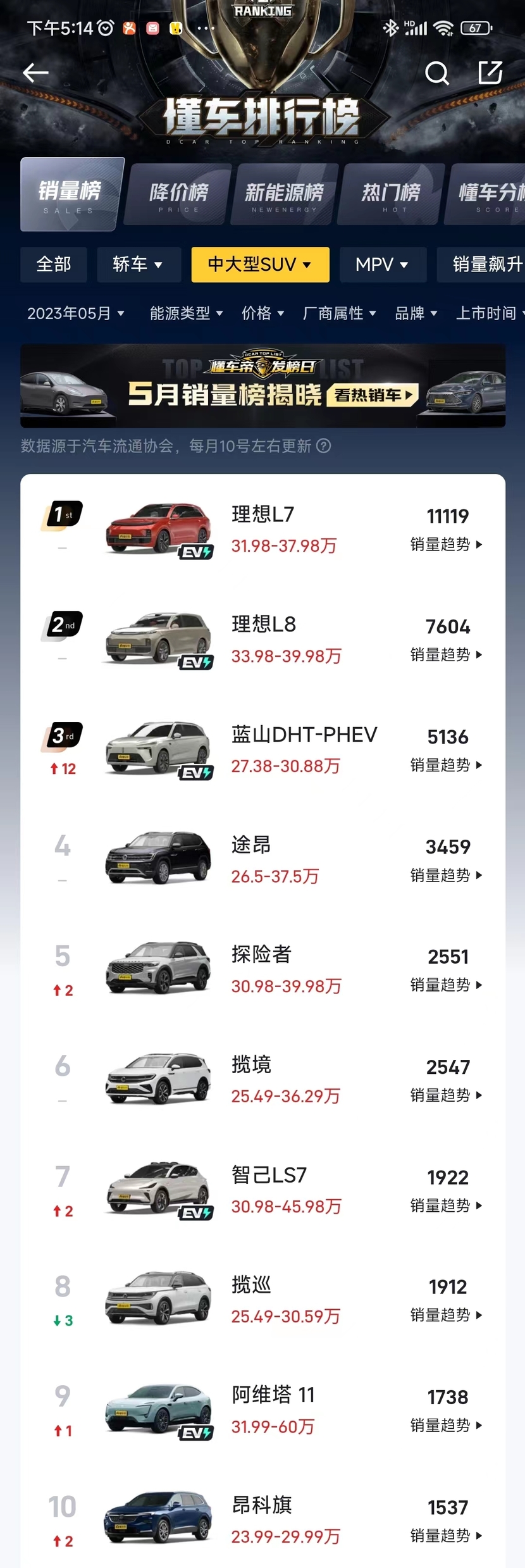The height and width of the screenshot is (1568, 525).
Task: Open the 阿维塔 11 listing
Action: pos(273,1395)
